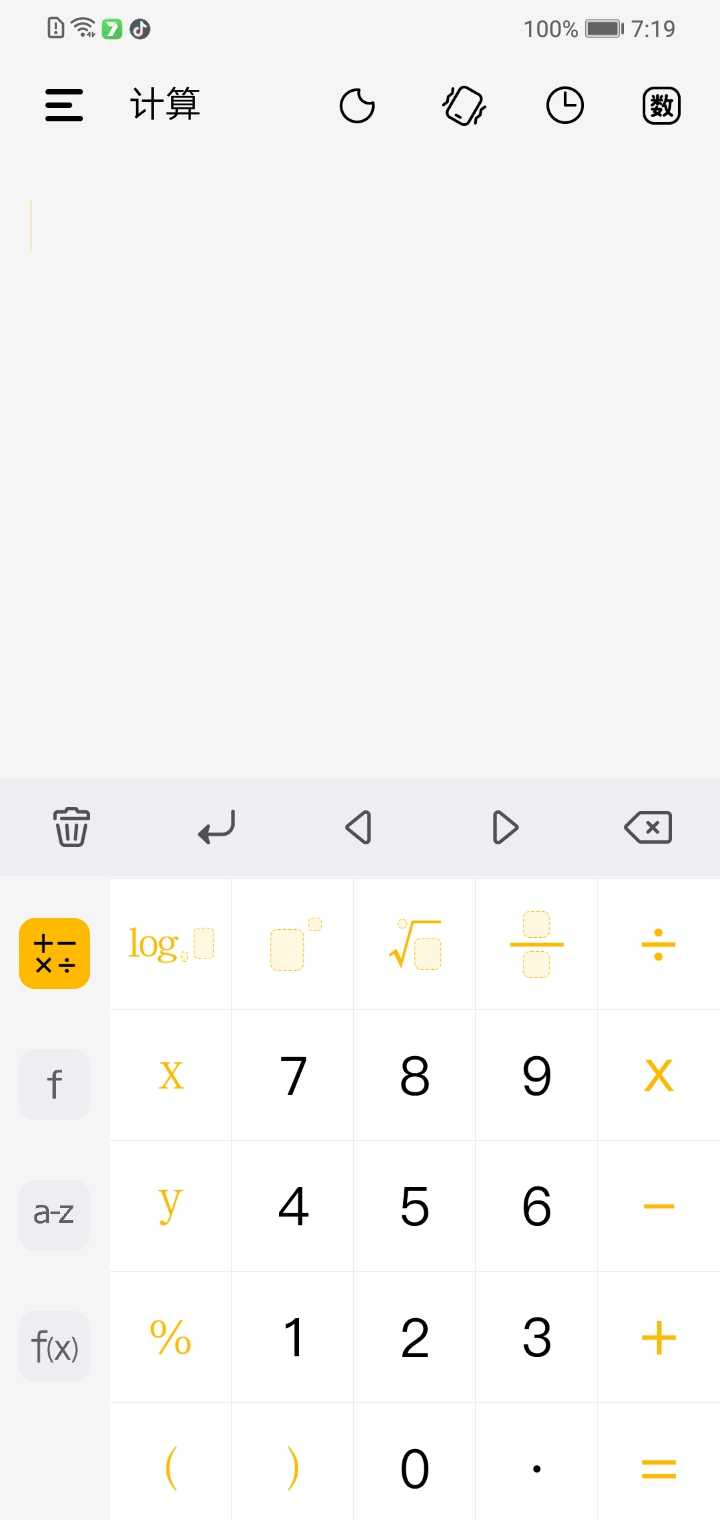Image resolution: width=720 pixels, height=1520 pixels.
Task: Tap the equals key
Action: coord(658,1468)
